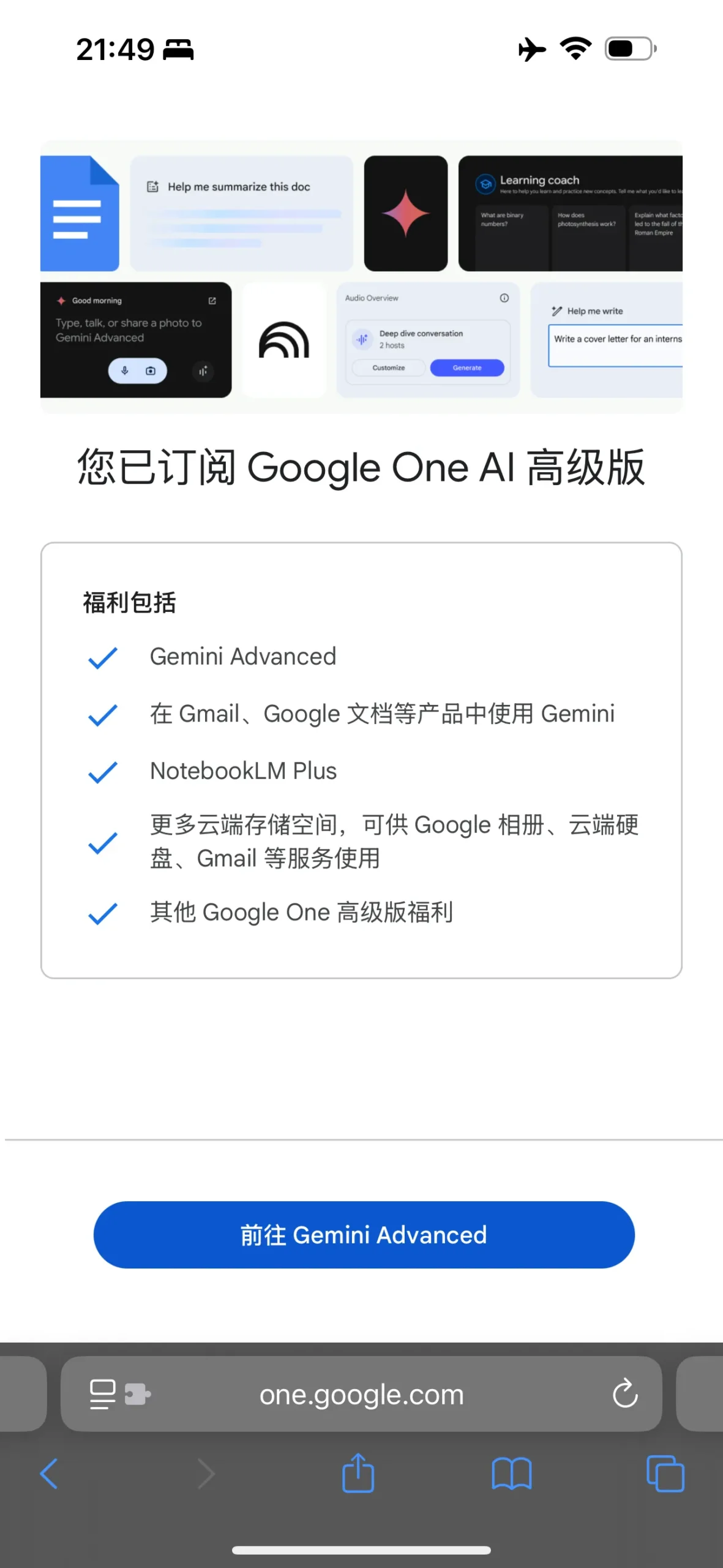
Task: Reload the current page
Action: tap(625, 1394)
